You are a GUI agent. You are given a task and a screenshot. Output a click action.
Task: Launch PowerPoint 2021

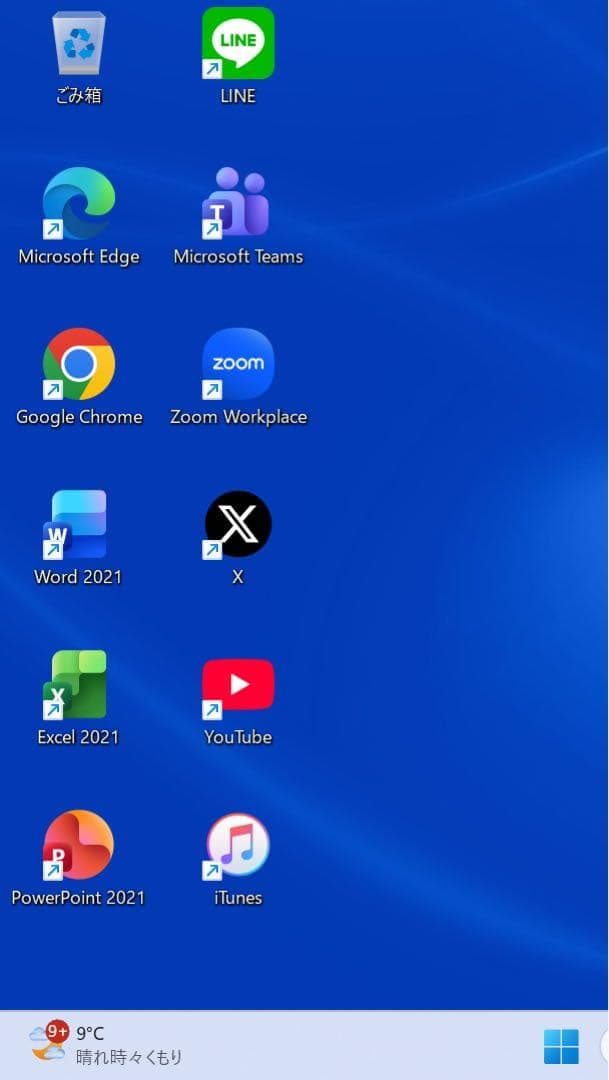pos(78,845)
